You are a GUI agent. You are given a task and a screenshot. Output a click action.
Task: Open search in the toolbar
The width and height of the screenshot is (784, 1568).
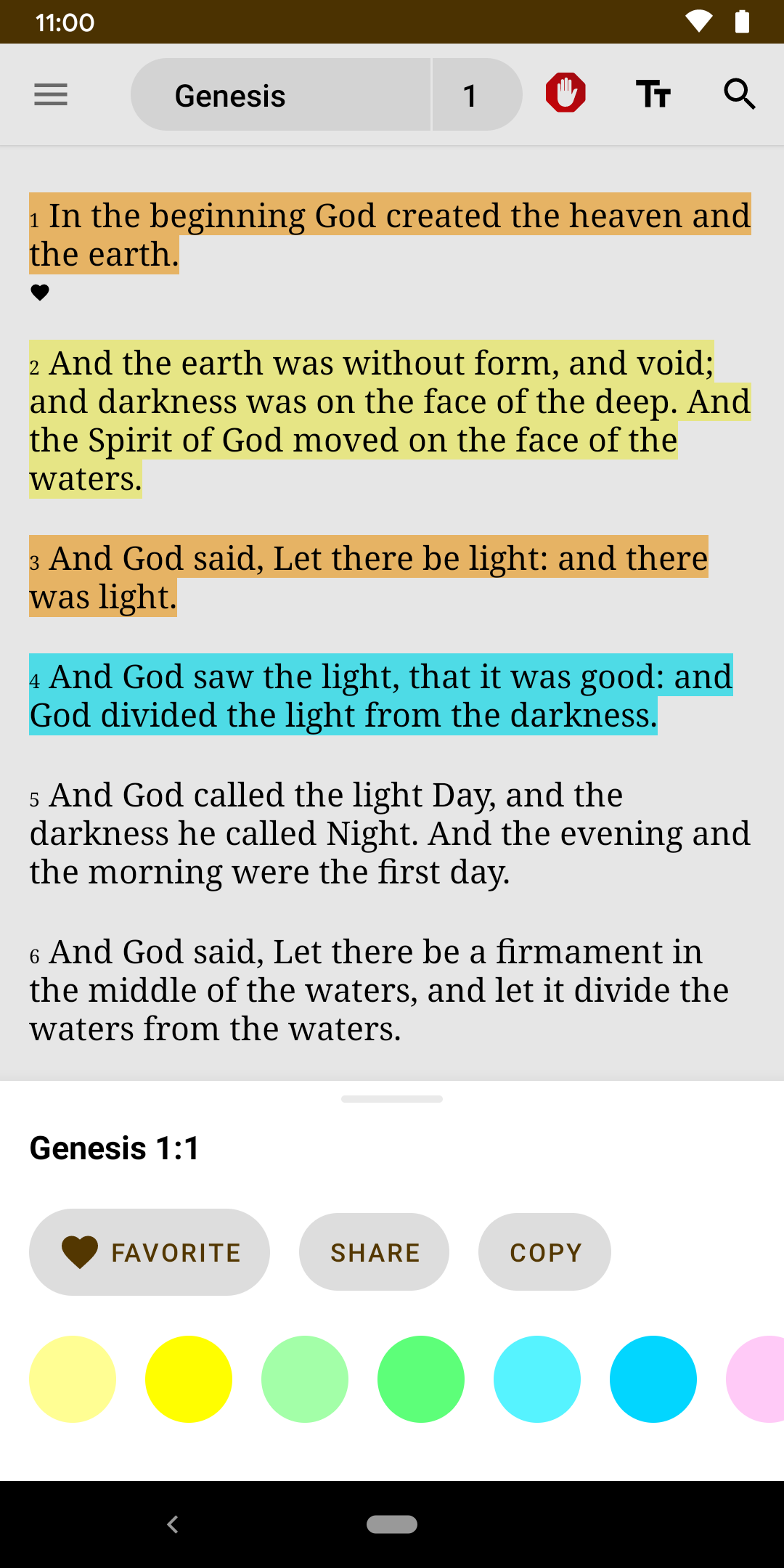click(x=739, y=94)
